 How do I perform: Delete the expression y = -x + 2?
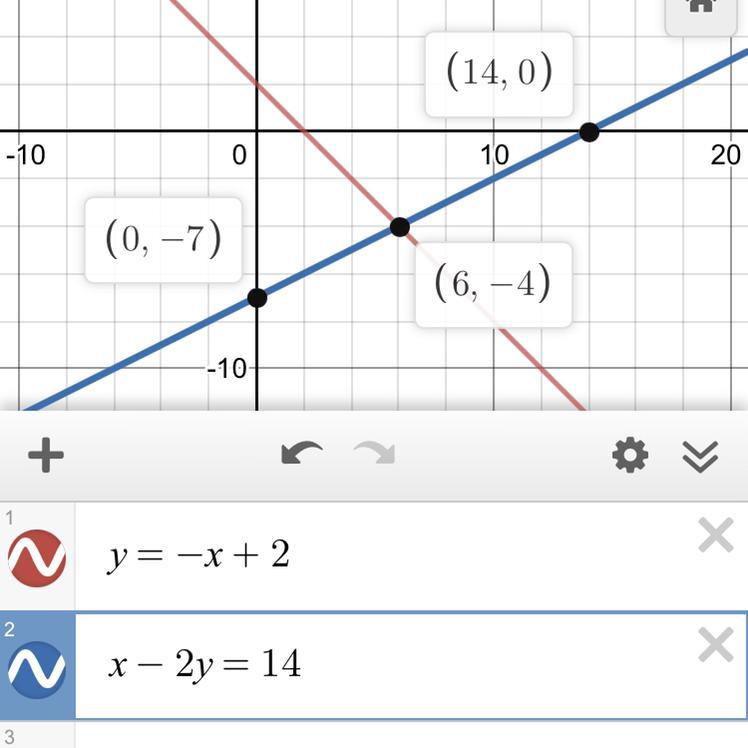coord(715,536)
